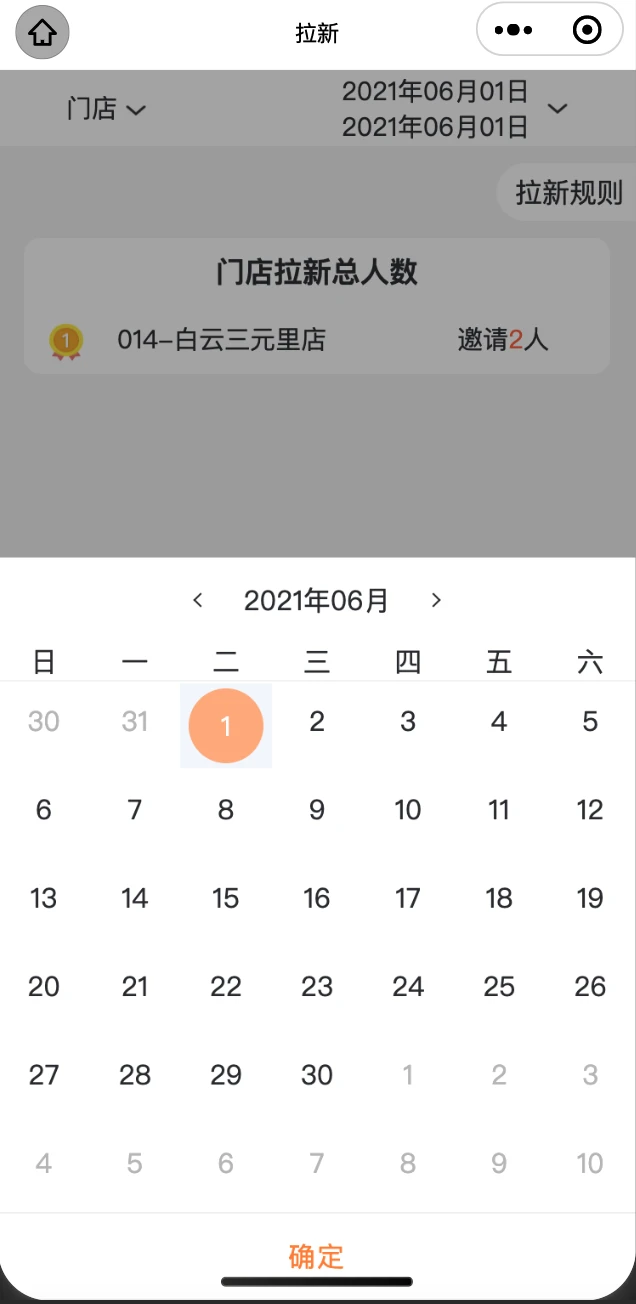Open the mini program more-options menu
Image resolution: width=636 pixels, height=1304 pixels.
click(514, 30)
